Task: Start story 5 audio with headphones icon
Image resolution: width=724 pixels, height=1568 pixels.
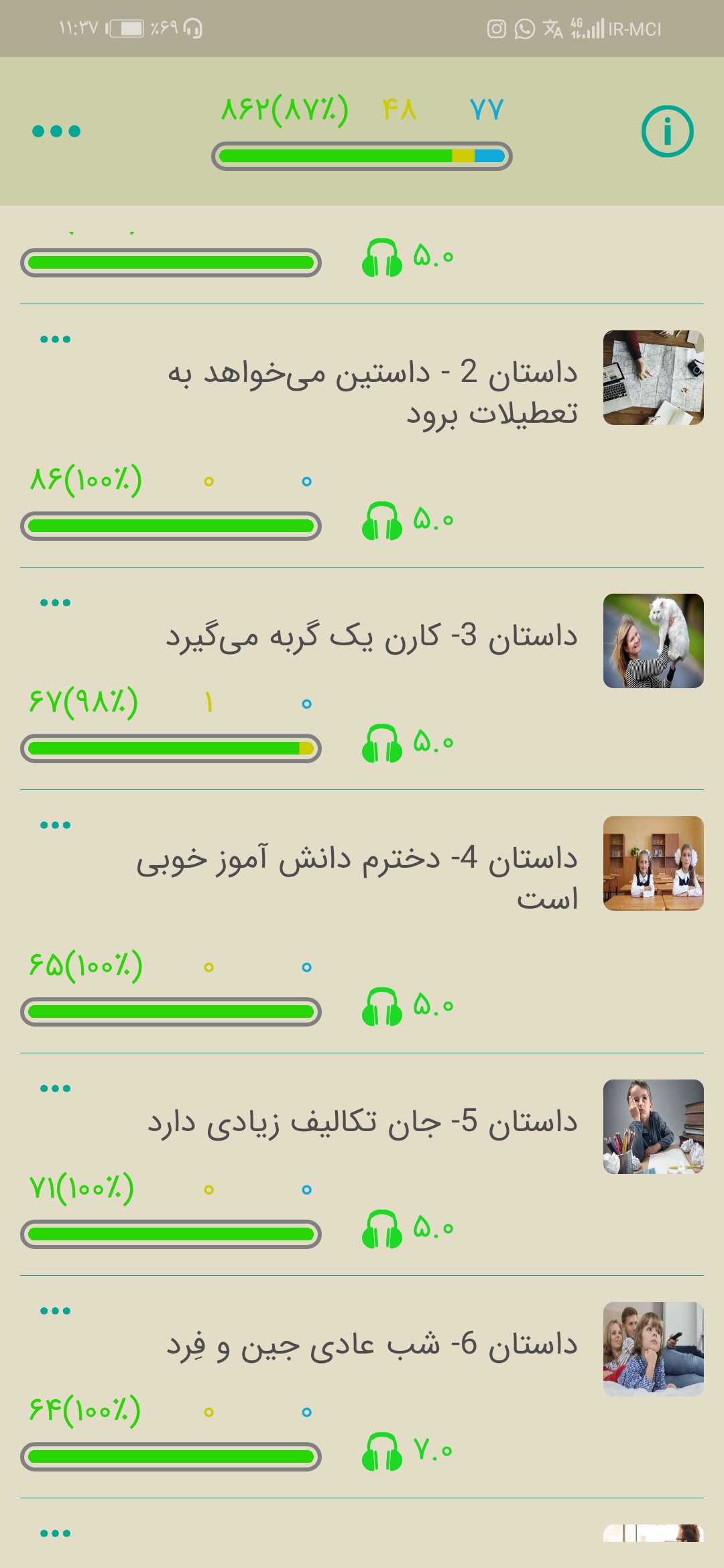Action: [381, 1229]
